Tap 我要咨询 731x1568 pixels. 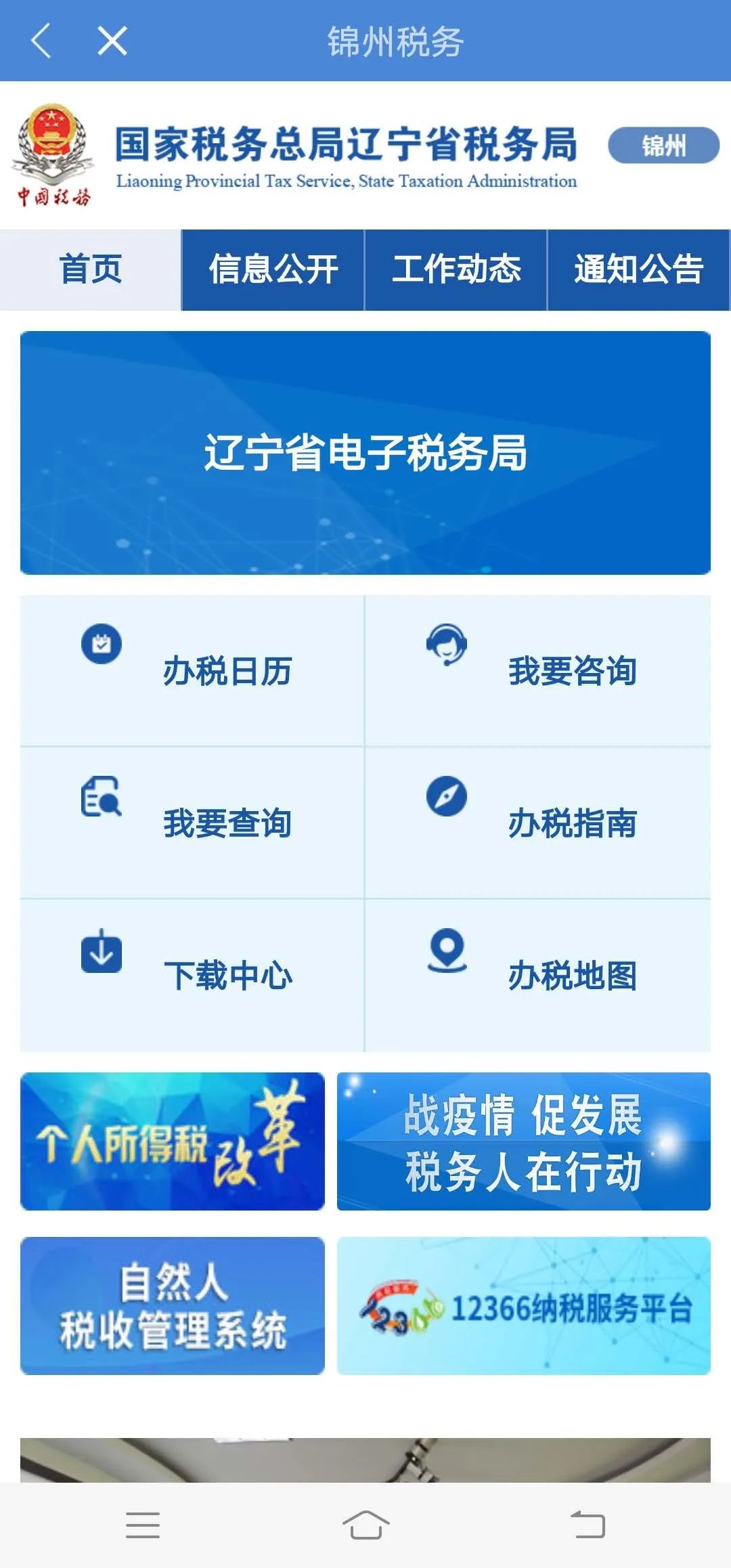point(538,670)
